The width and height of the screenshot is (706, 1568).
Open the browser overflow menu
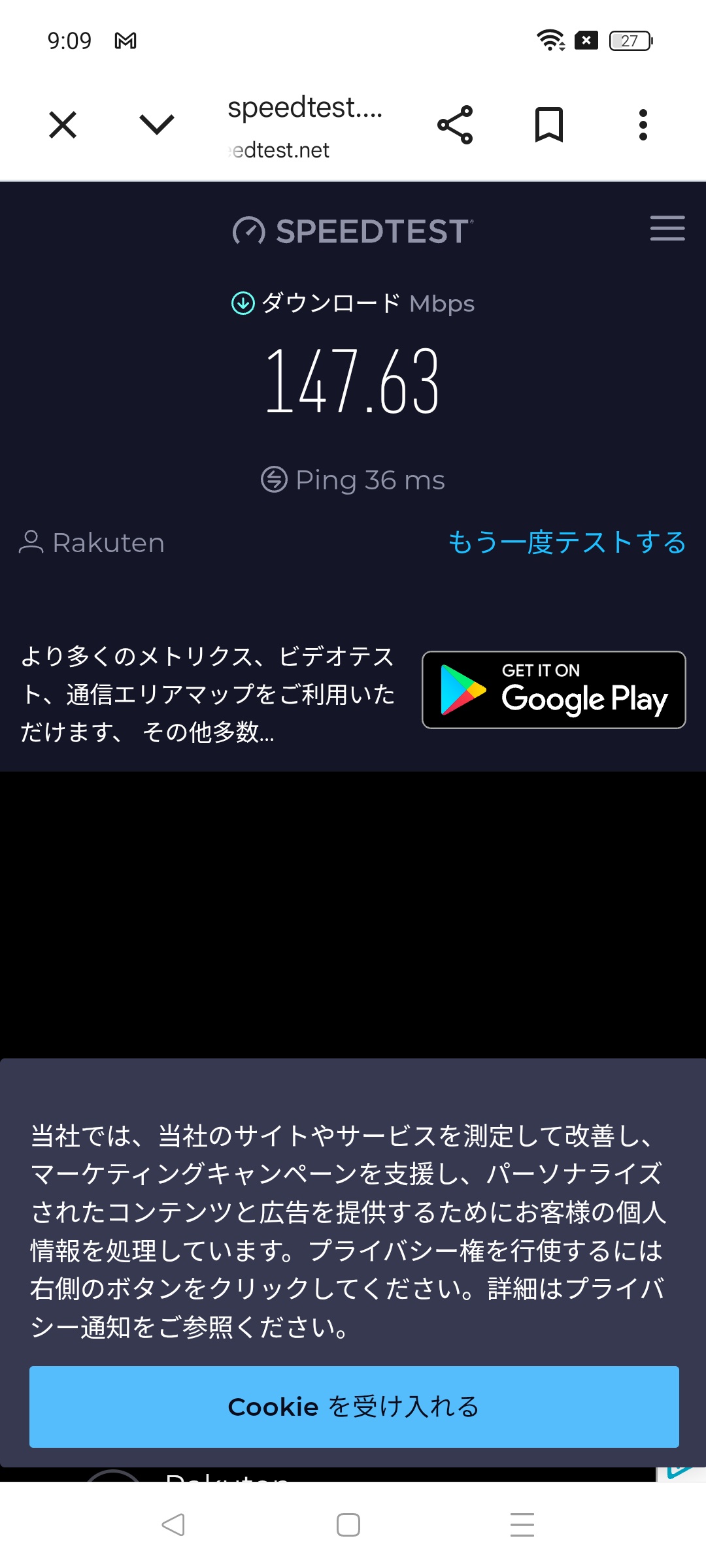643,124
